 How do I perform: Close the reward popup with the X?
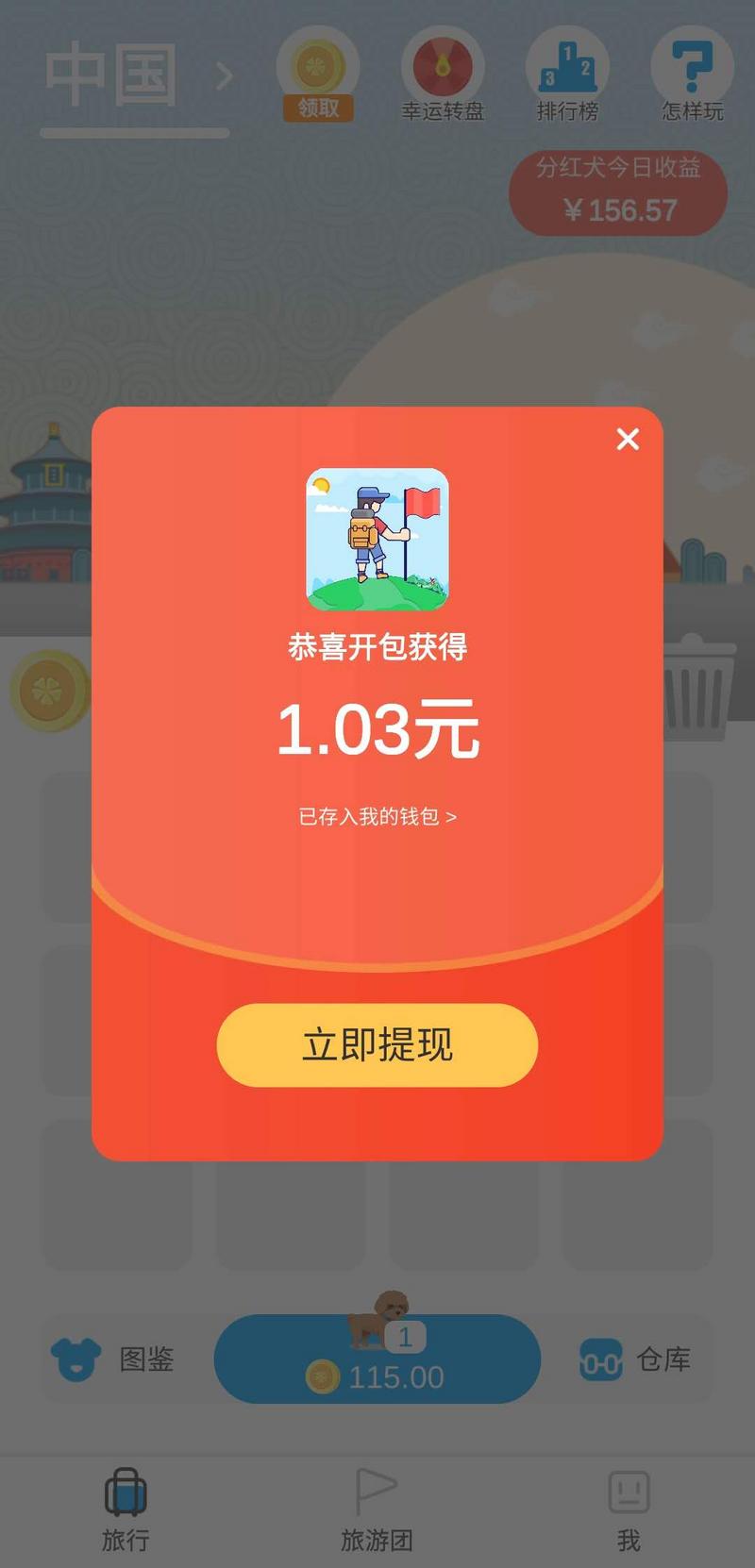[627, 440]
